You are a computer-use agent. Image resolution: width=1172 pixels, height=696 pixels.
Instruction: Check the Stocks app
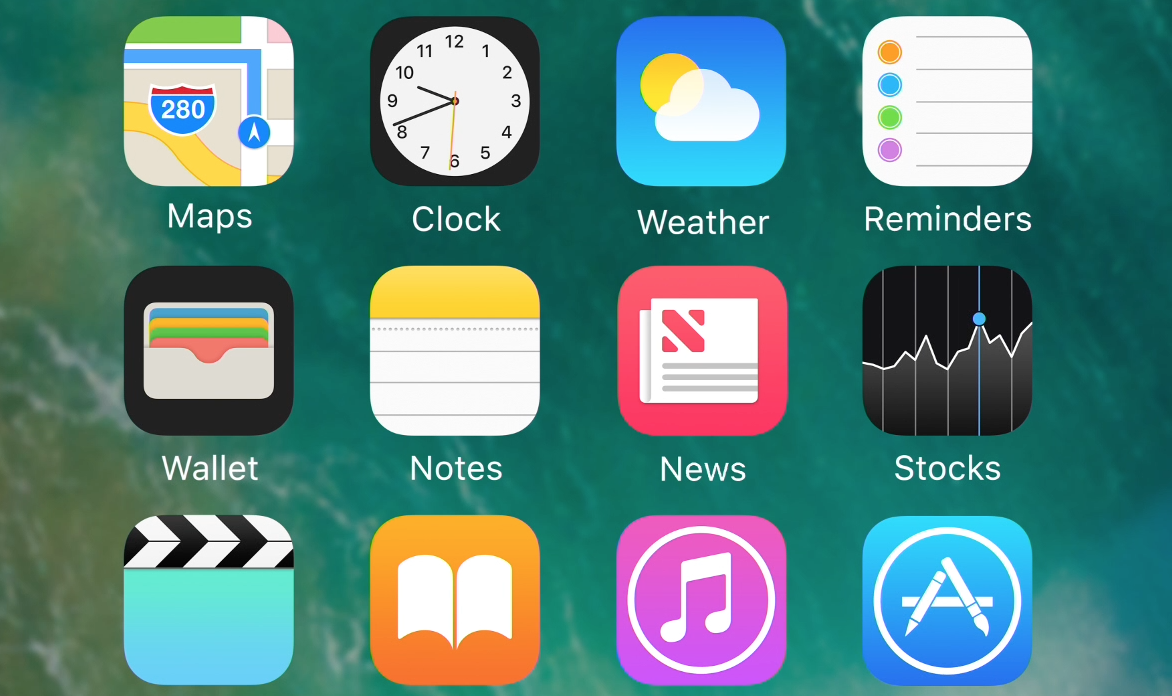[x=947, y=350]
